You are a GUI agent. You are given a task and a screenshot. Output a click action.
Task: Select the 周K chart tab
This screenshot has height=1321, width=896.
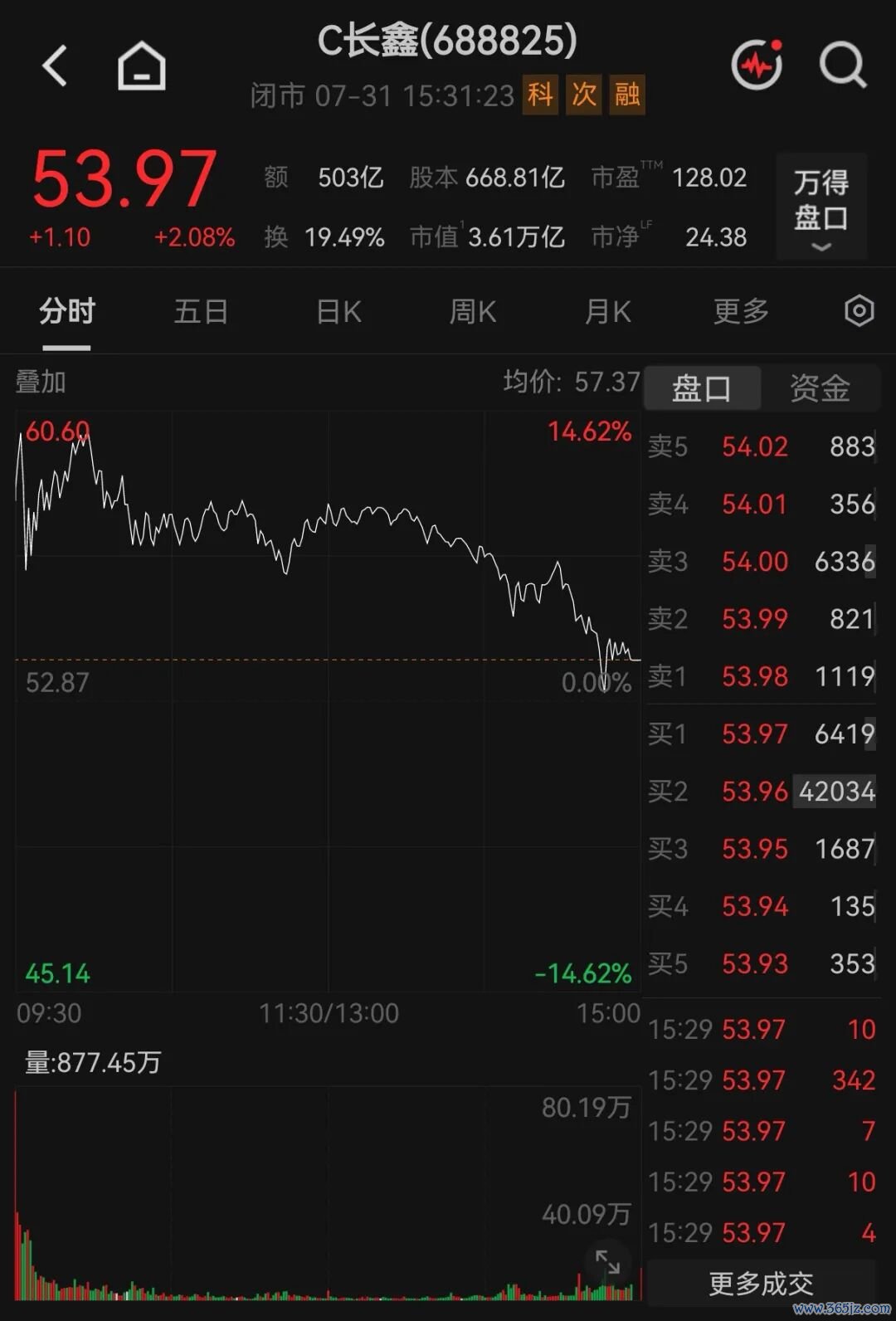[473, 313]
